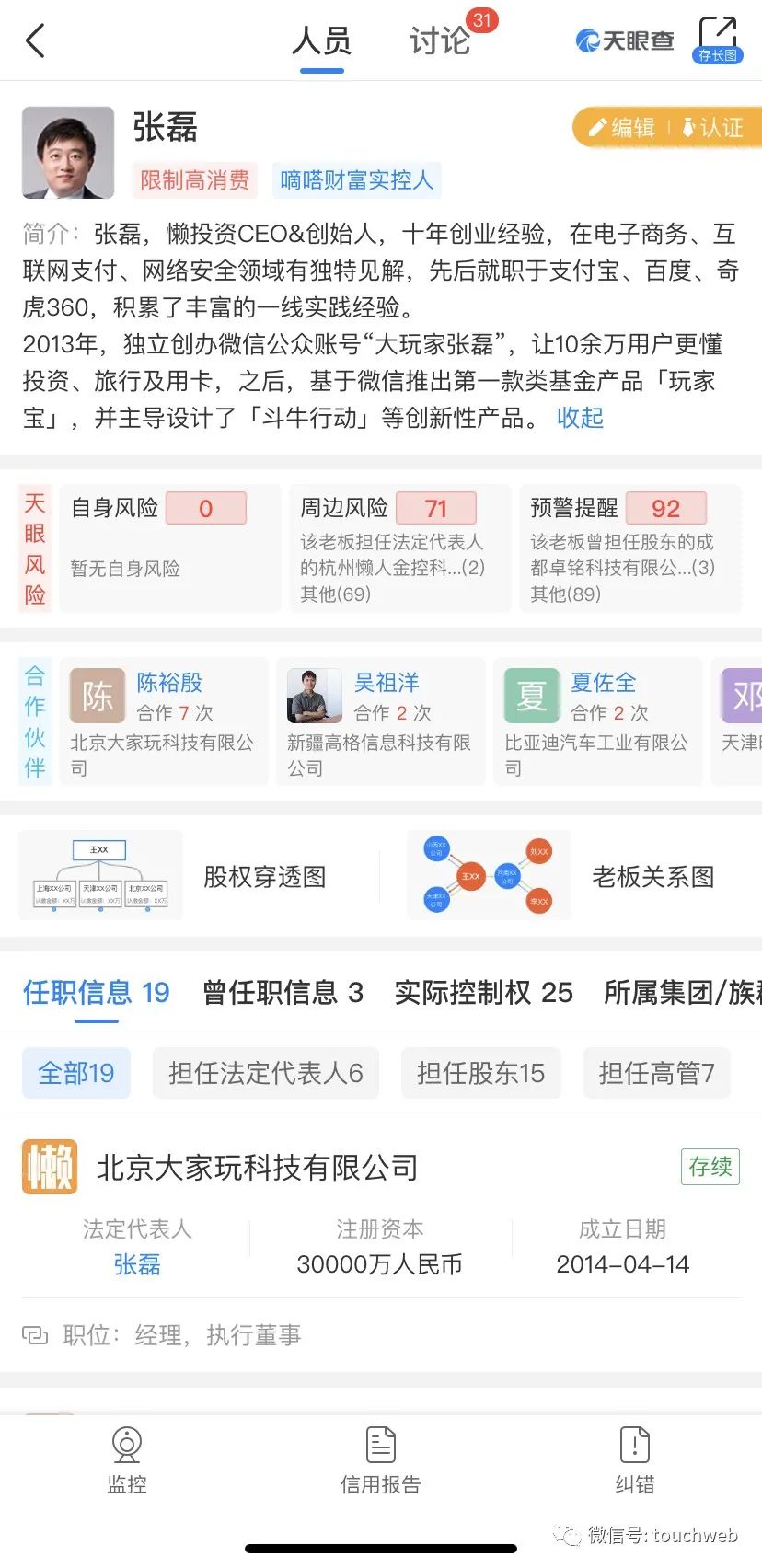Tap 监控 in the bottom bar
The width and height of the screenshot is (762, 1568).
coord(127,1459)
